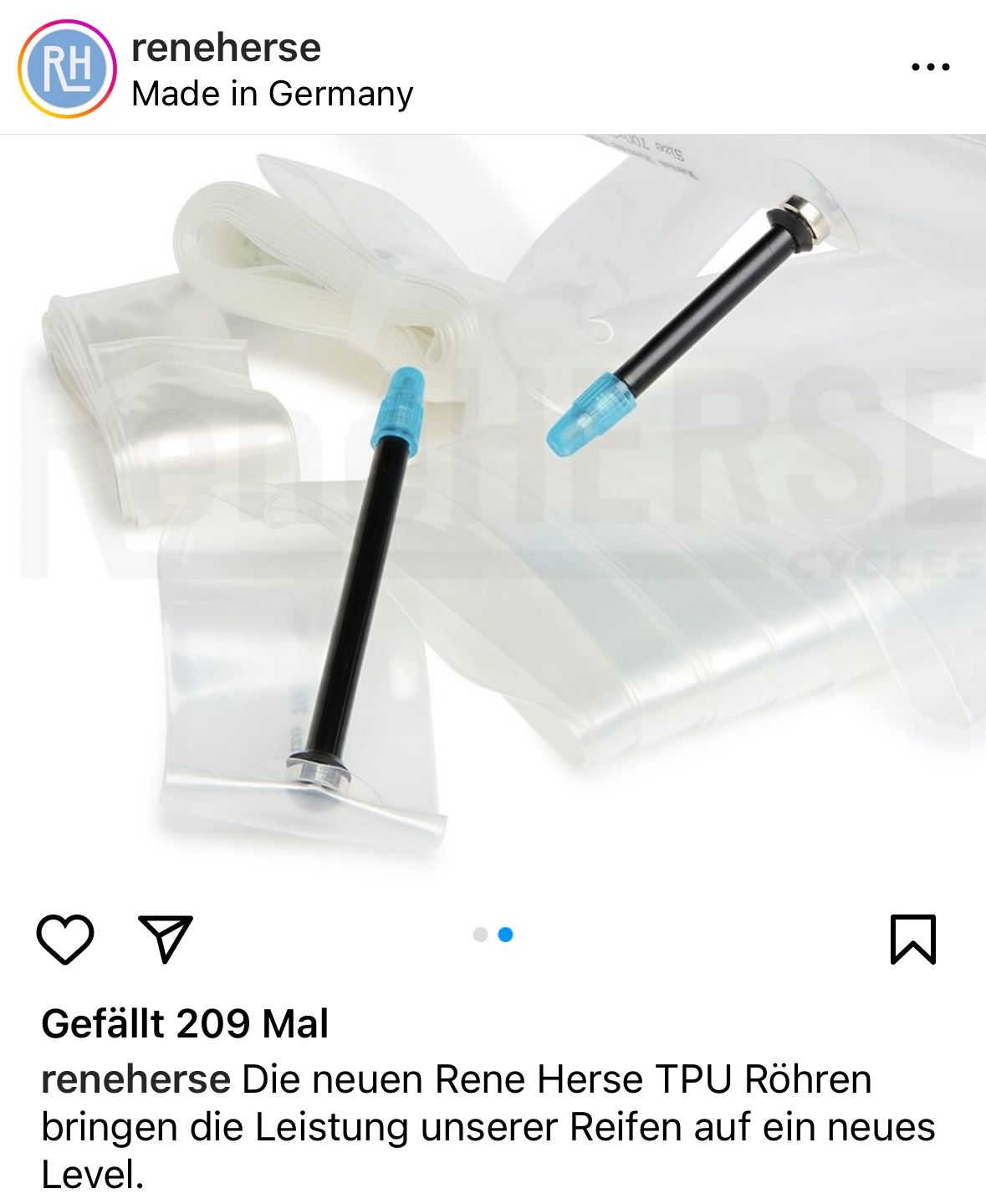Screen dimensions: 986x1204
Task: View who liked: Gefällt 209 Mal
Action: click(x=185, y=1023)
